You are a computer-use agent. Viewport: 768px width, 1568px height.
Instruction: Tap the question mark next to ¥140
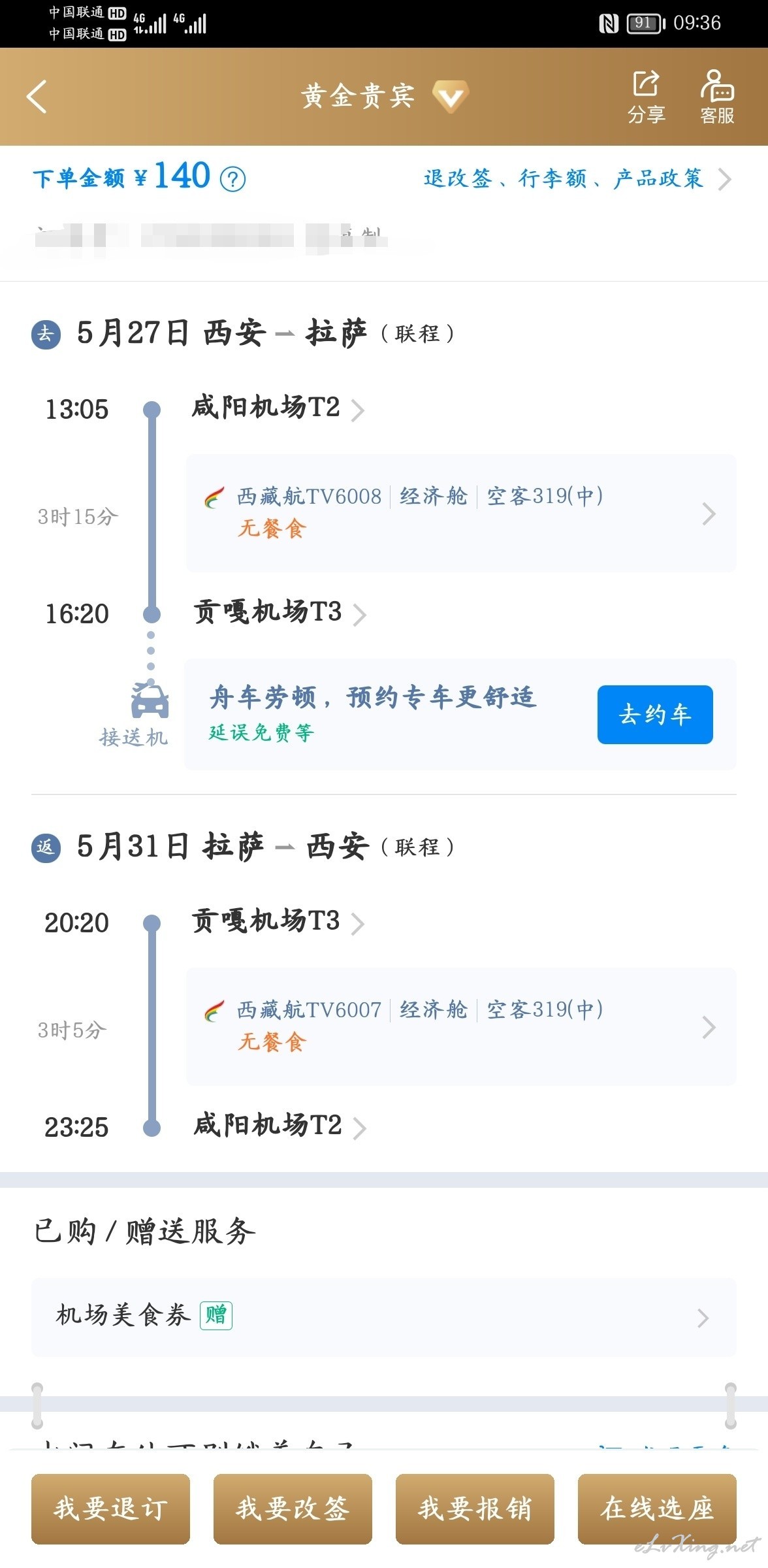[232, 178]
